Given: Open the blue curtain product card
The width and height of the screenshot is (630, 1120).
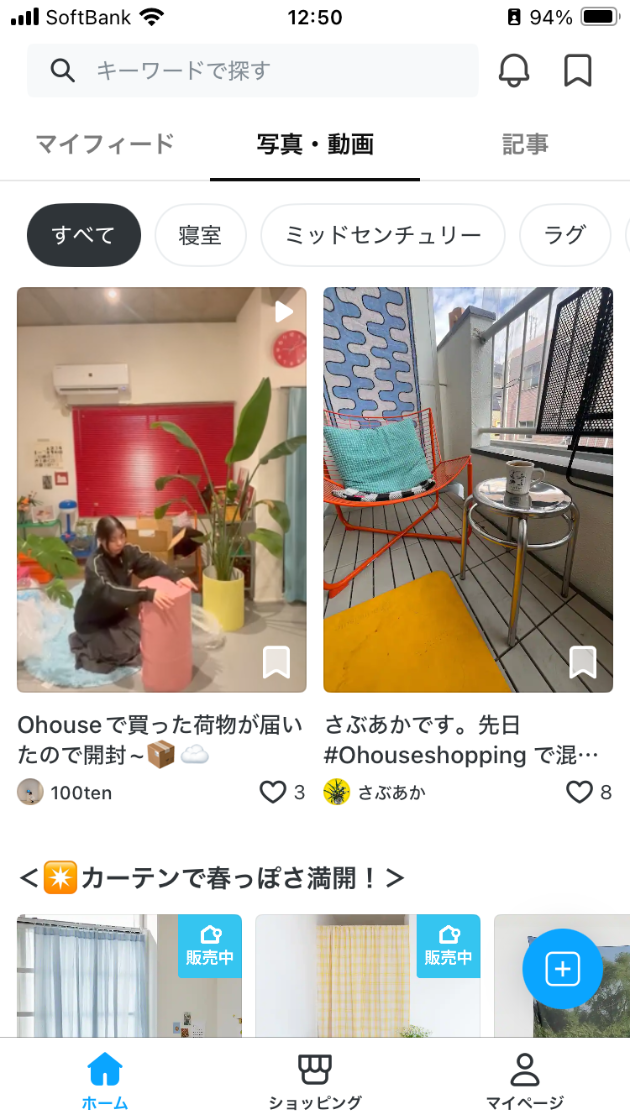Looking at the screenshot, I should tap(129, 980).
